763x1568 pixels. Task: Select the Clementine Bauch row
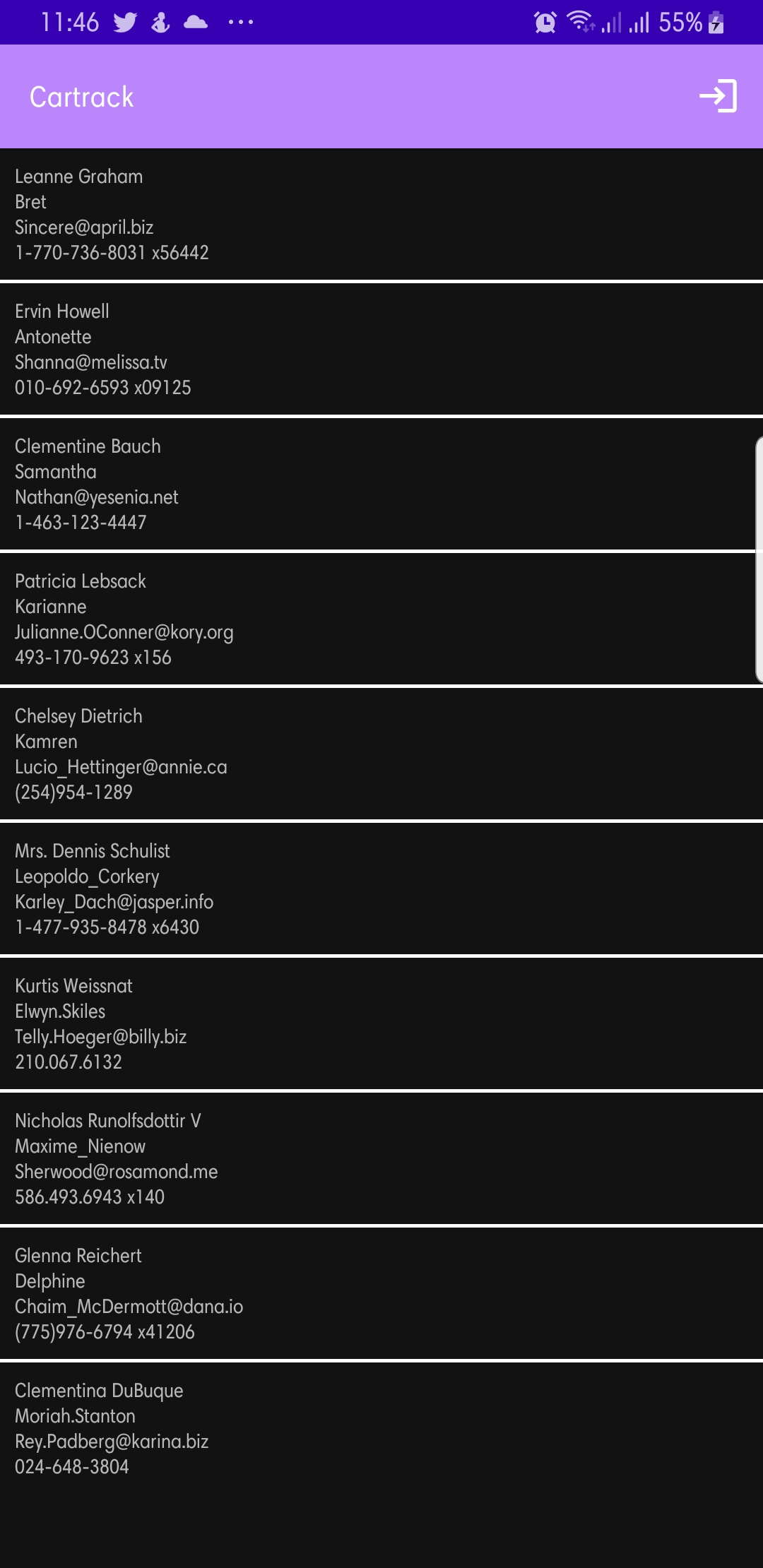(381, 484)
